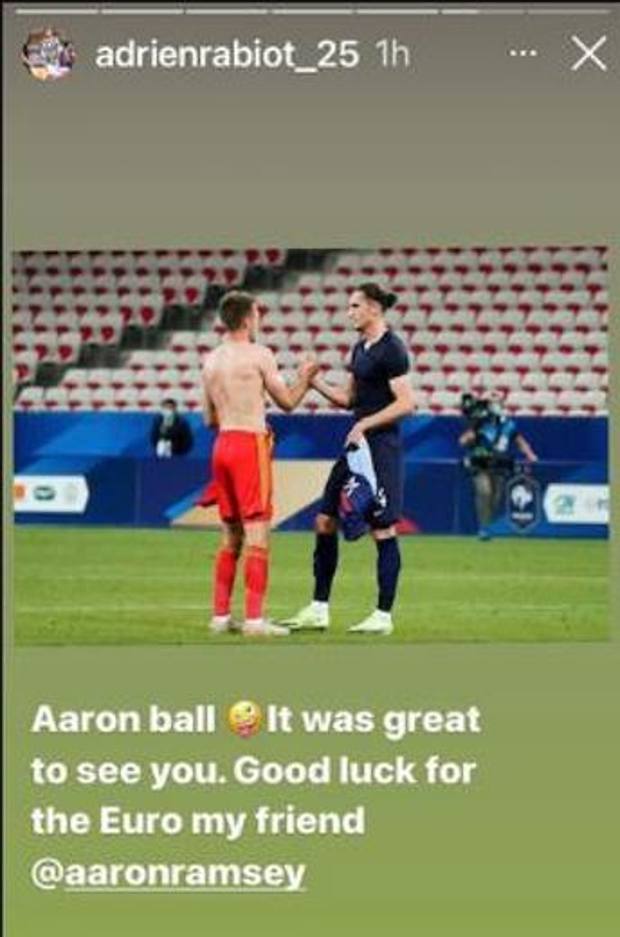This screenshot has height=937, width=620.
Task: Open the @aaronramsey mention
Action: [168, 874]
